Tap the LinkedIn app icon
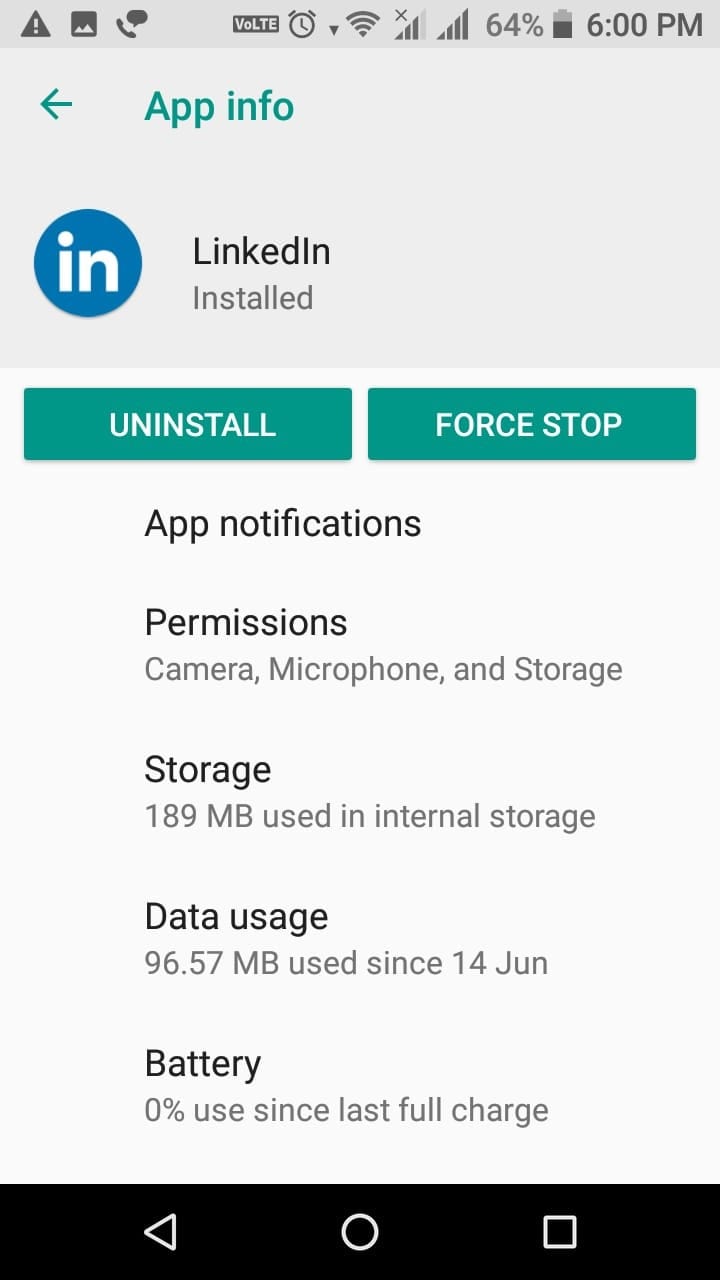Image resolution: width=720 pixels, height=1280 pixels. coord(88,263)
